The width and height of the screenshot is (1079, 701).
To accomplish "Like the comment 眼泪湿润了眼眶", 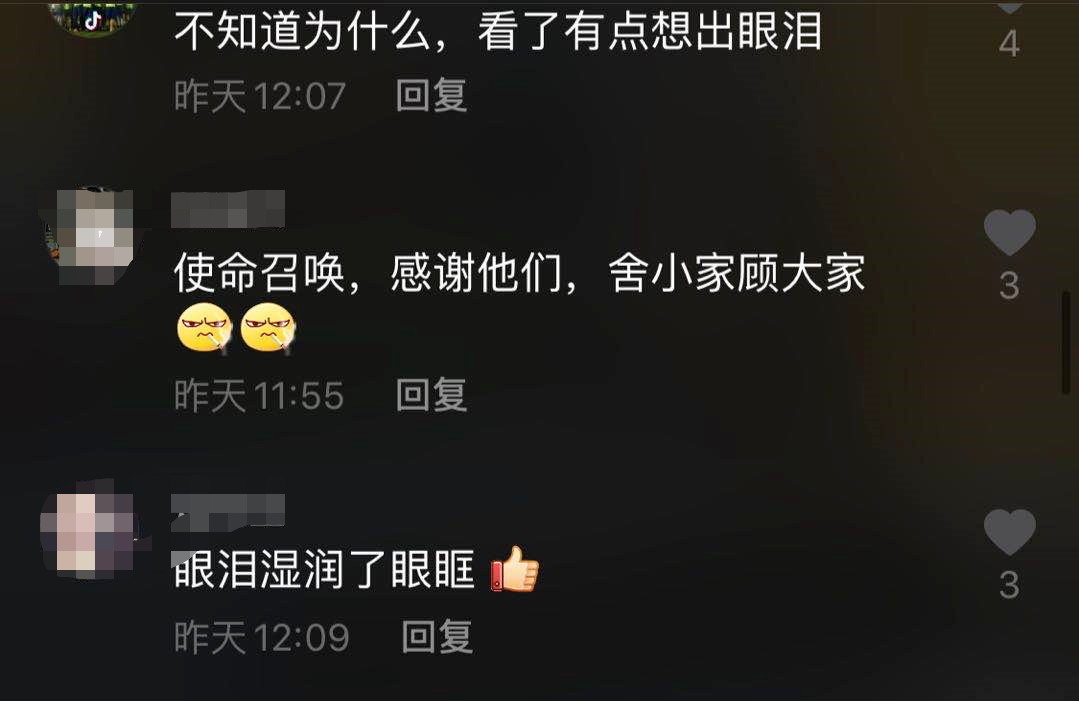I will tap(1009, 532).
